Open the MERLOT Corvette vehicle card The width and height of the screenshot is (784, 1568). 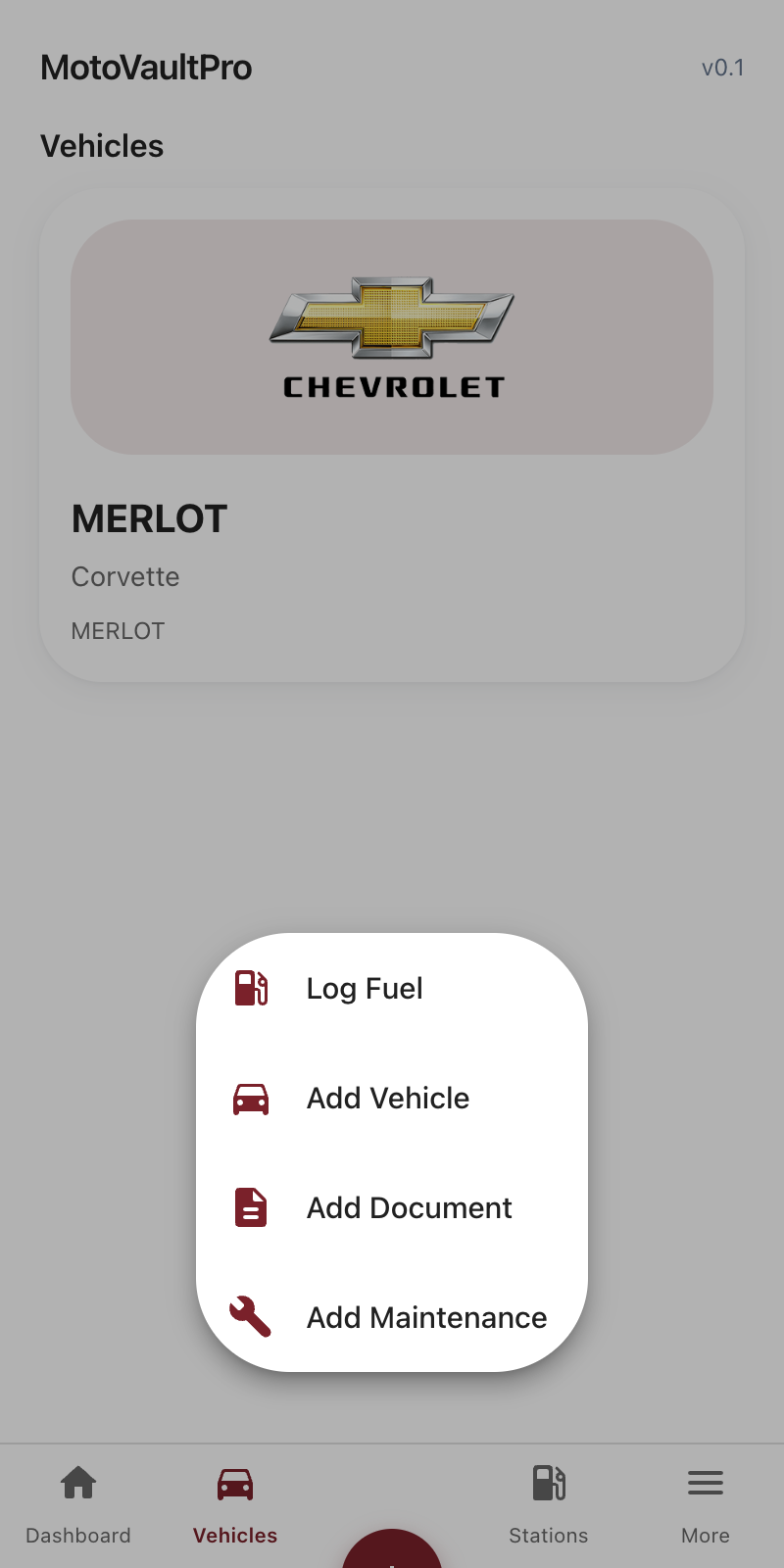pos(392,436)
